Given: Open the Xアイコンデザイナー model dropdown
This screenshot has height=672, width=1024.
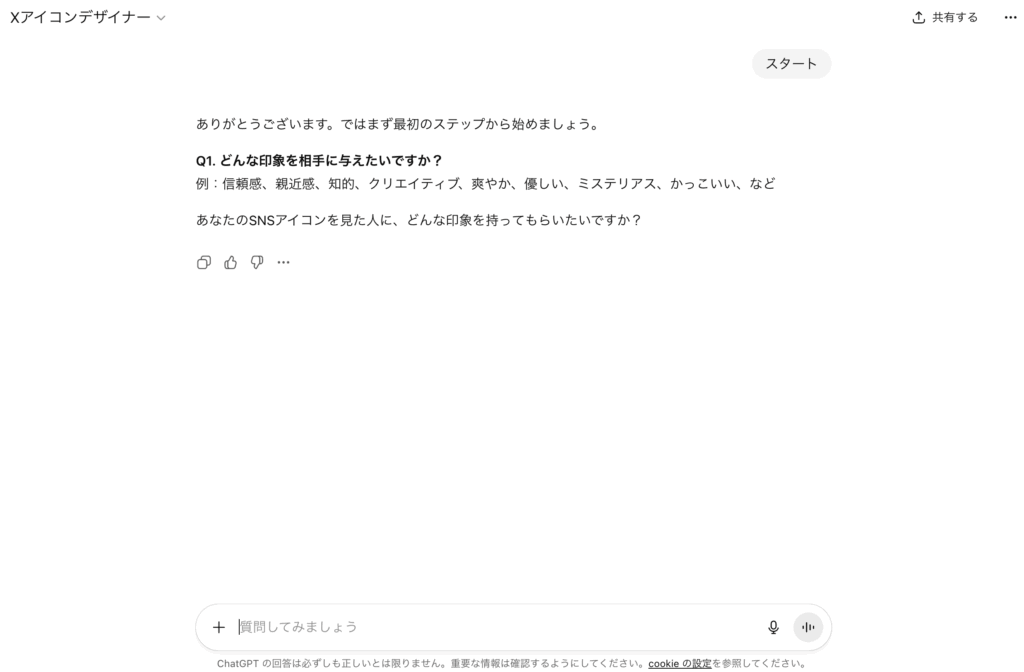Looking at the screenshot, I should click(88, 18).
